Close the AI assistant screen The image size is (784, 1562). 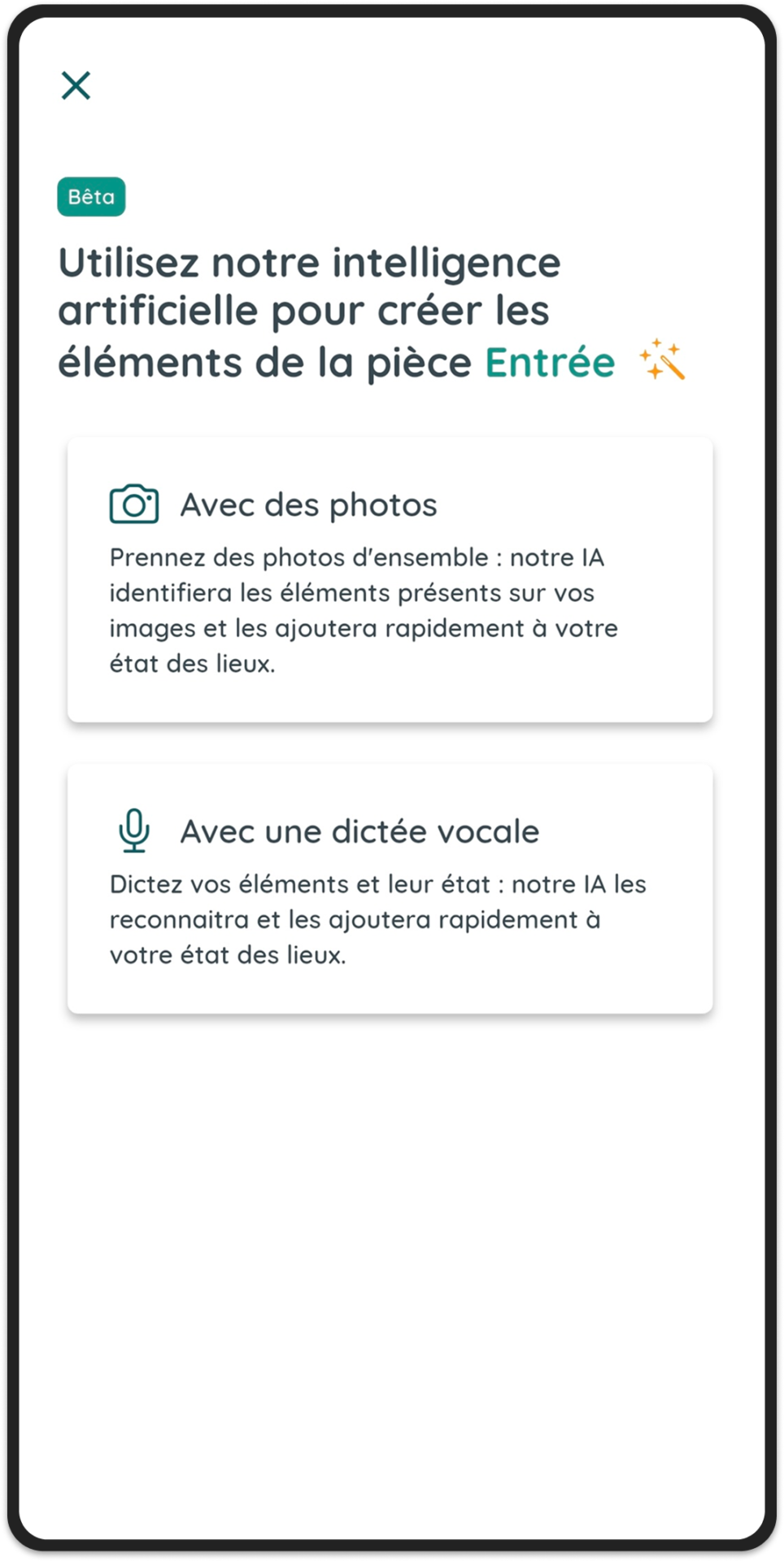tap(76, 85)
